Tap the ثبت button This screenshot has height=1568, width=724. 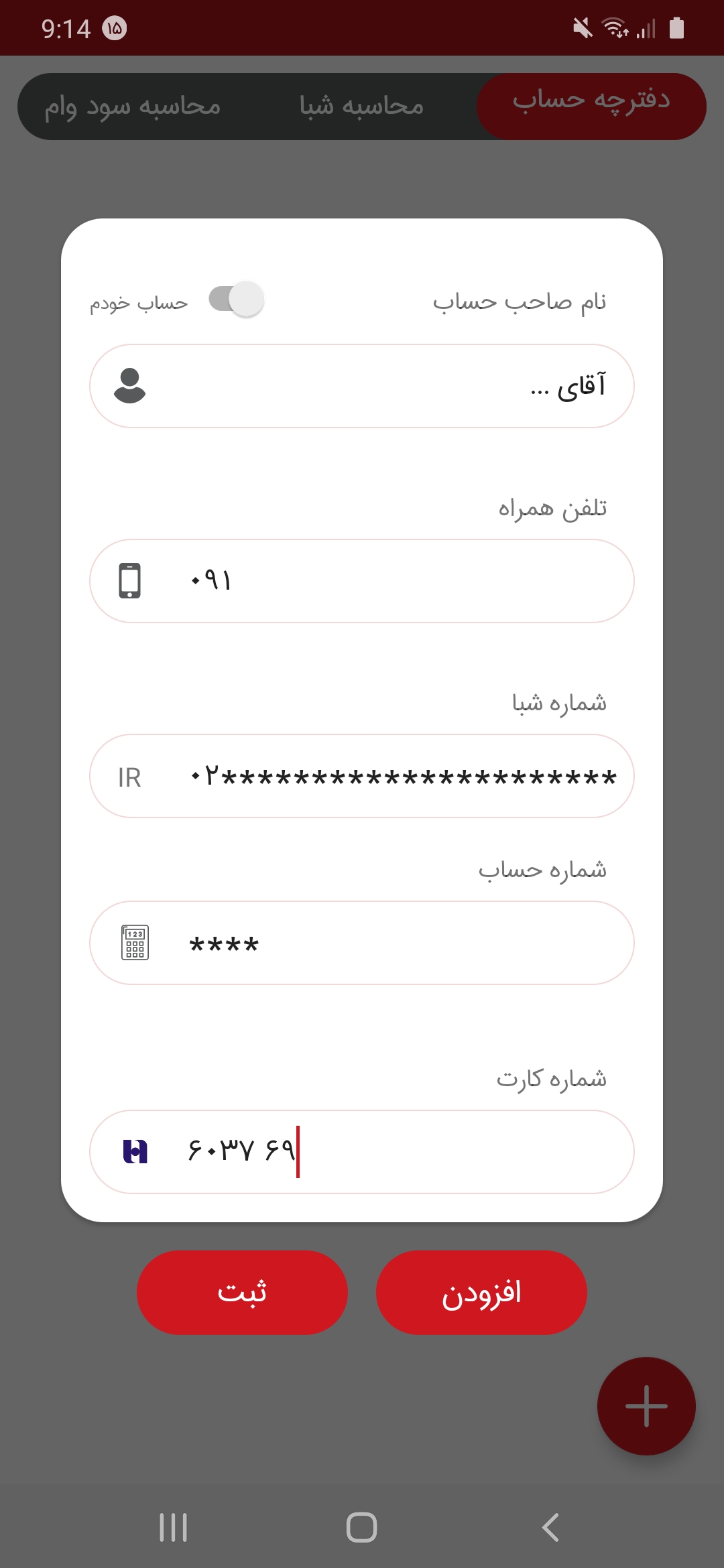242,1292
